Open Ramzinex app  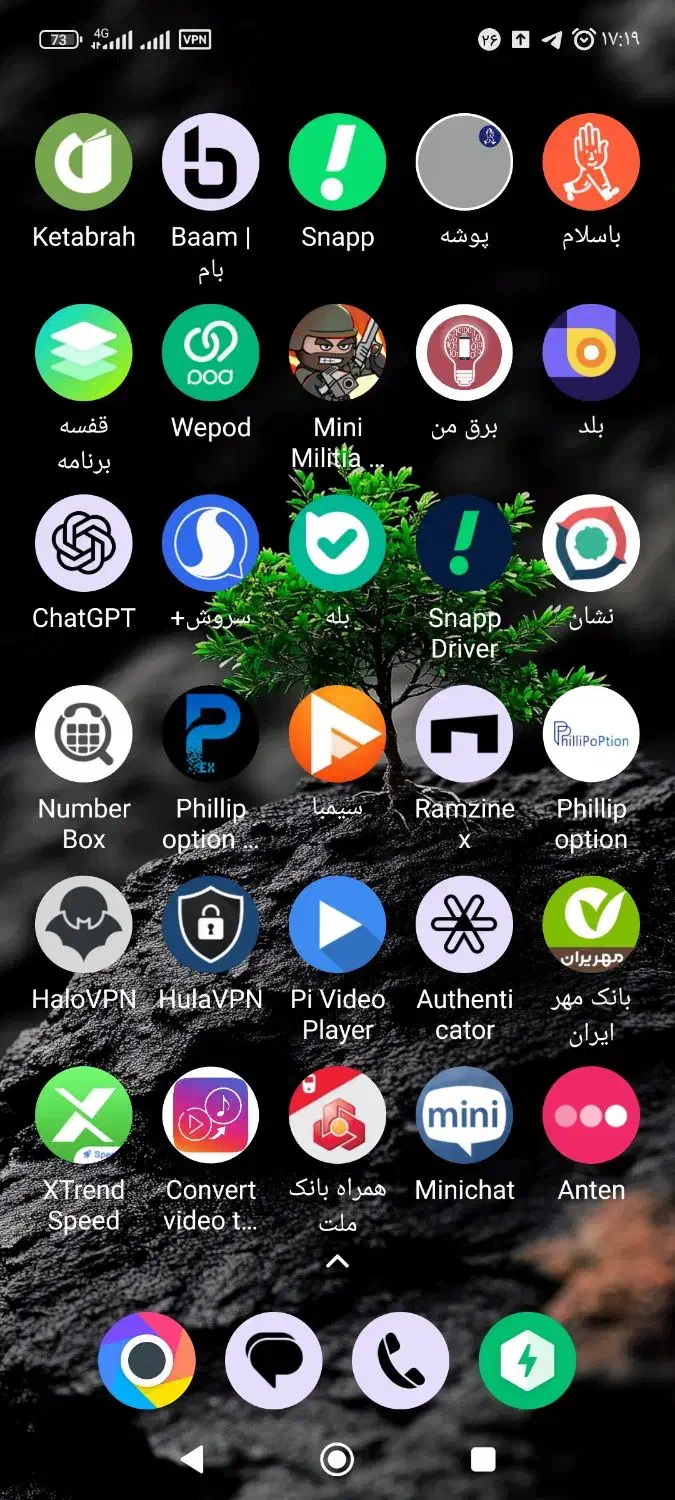pos(465,734)
